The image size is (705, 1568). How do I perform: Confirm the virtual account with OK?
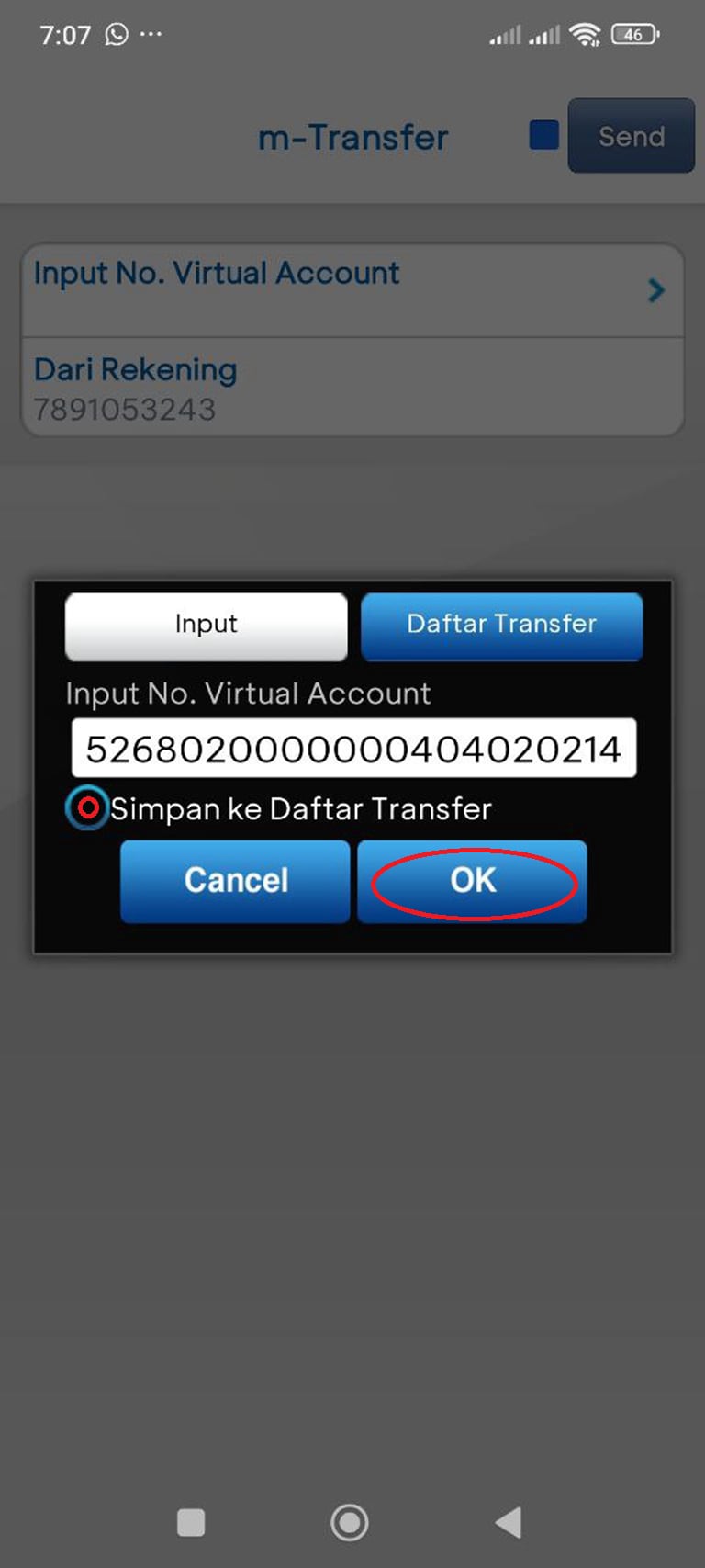[x=473, y=881]
